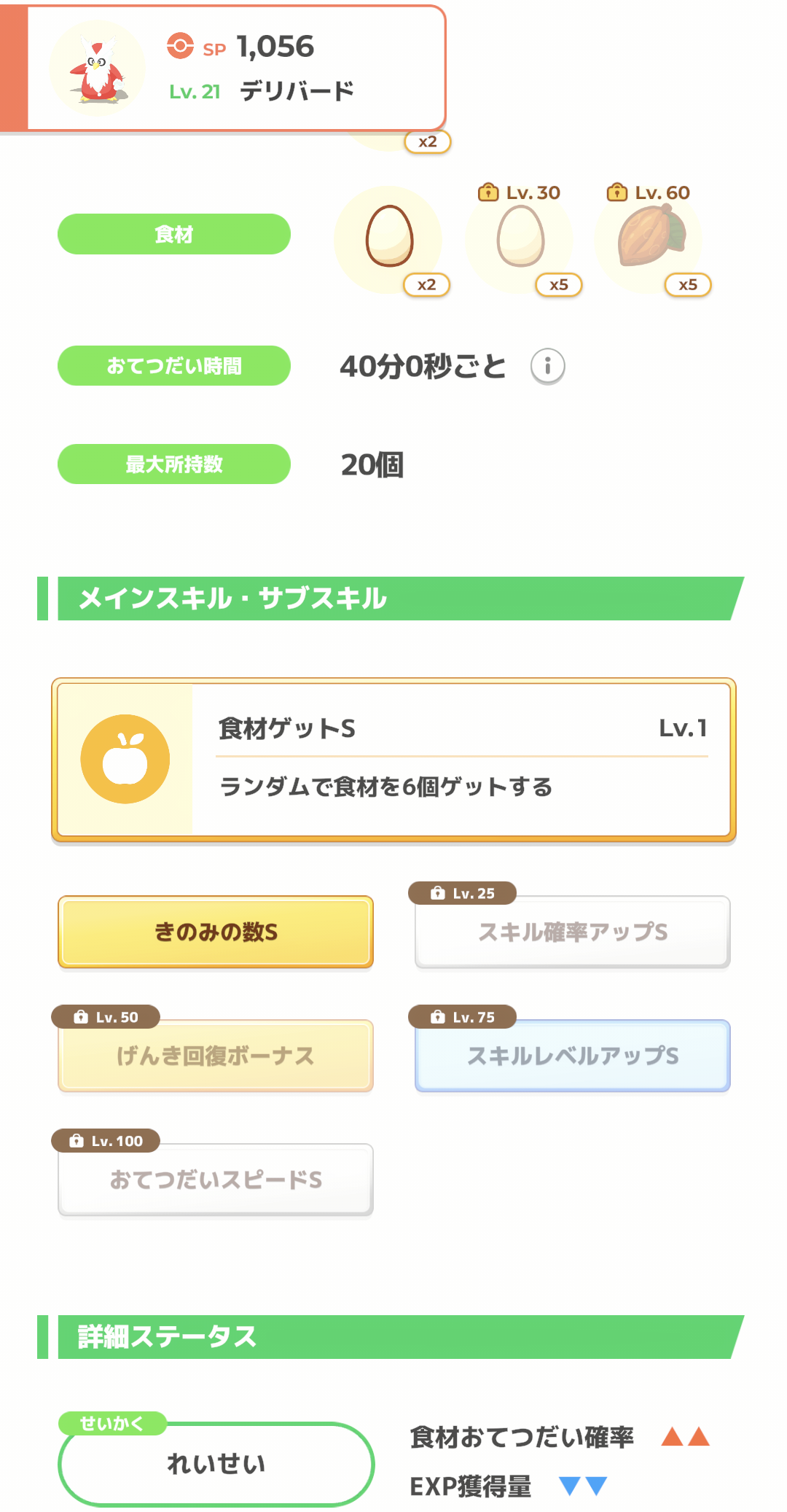This screenshot has height=1512, width=787.
Task: Tap the locked げんき回復ボーナス sub skill
Action: point(216,1056)
